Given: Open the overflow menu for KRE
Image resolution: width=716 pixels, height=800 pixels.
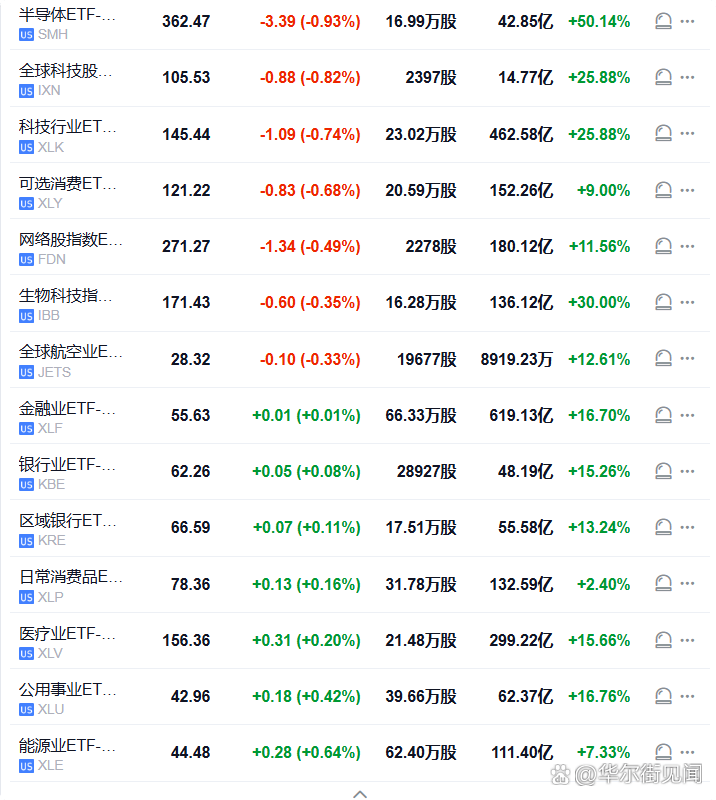Looking at the screenshot, I should 687,527.
